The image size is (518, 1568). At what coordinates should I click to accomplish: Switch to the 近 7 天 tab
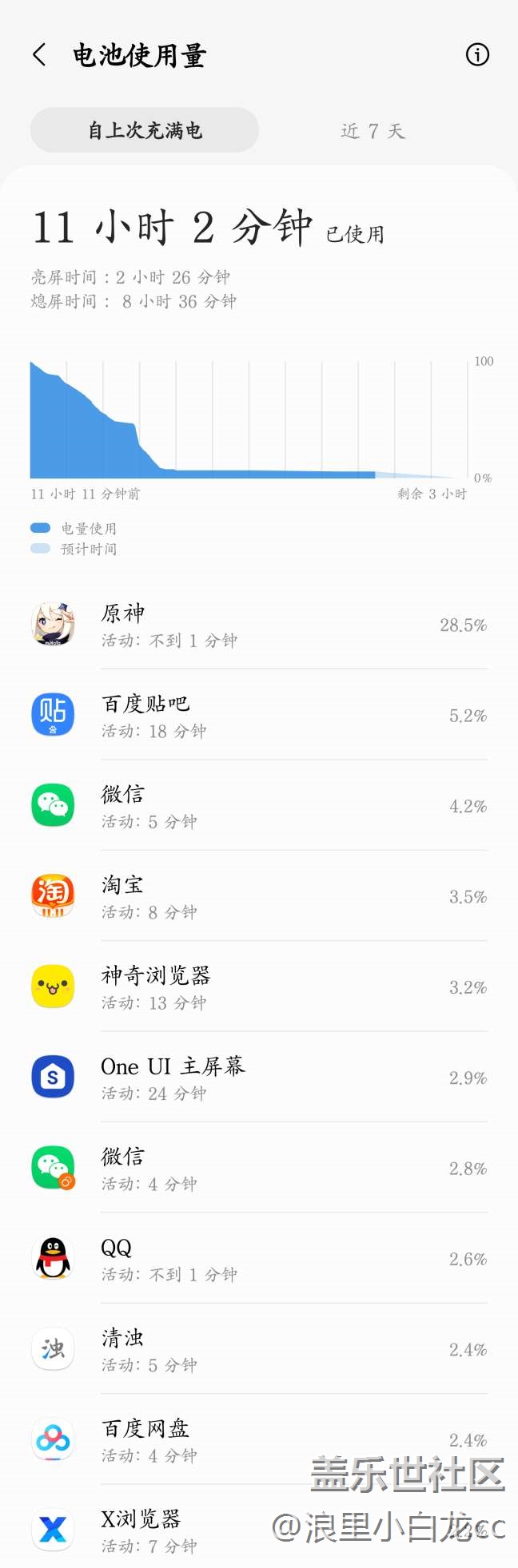click(373, 130)
